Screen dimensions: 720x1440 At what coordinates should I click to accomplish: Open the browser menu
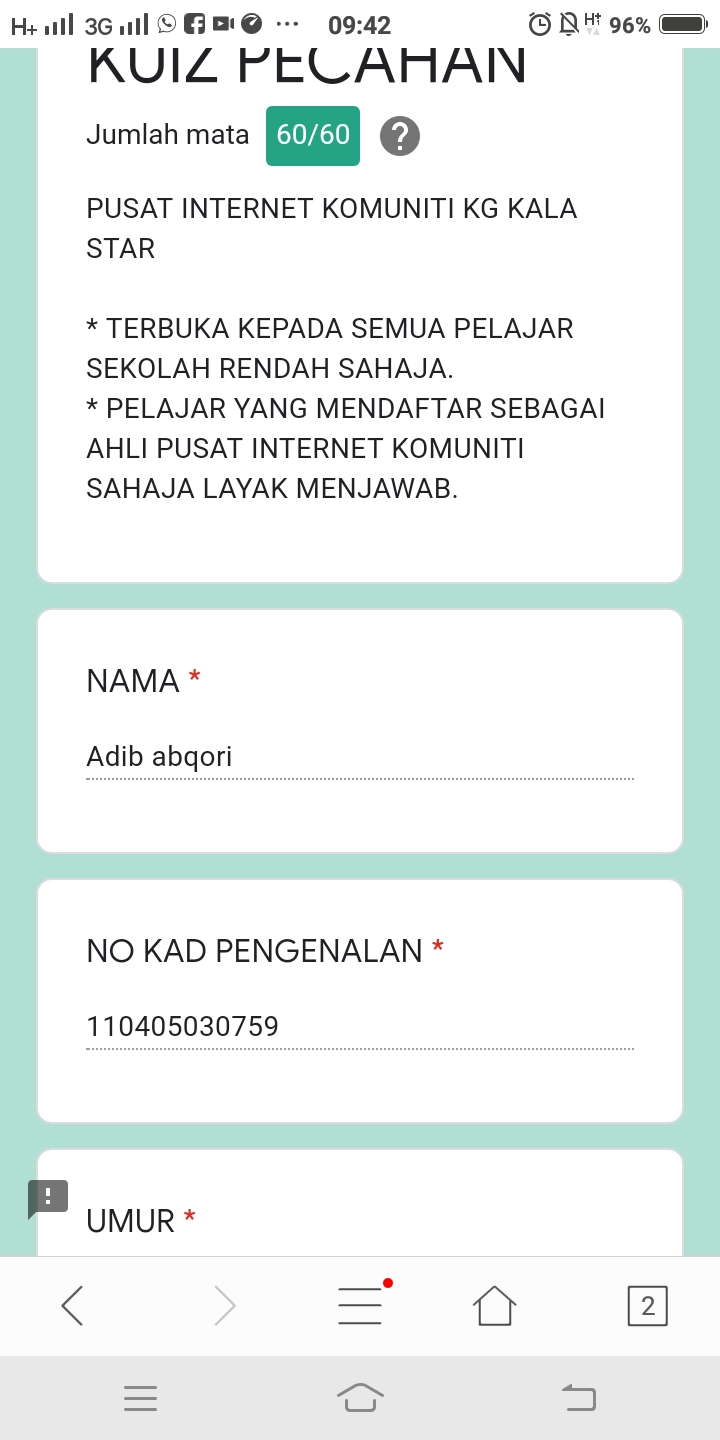click(360, 1305)
